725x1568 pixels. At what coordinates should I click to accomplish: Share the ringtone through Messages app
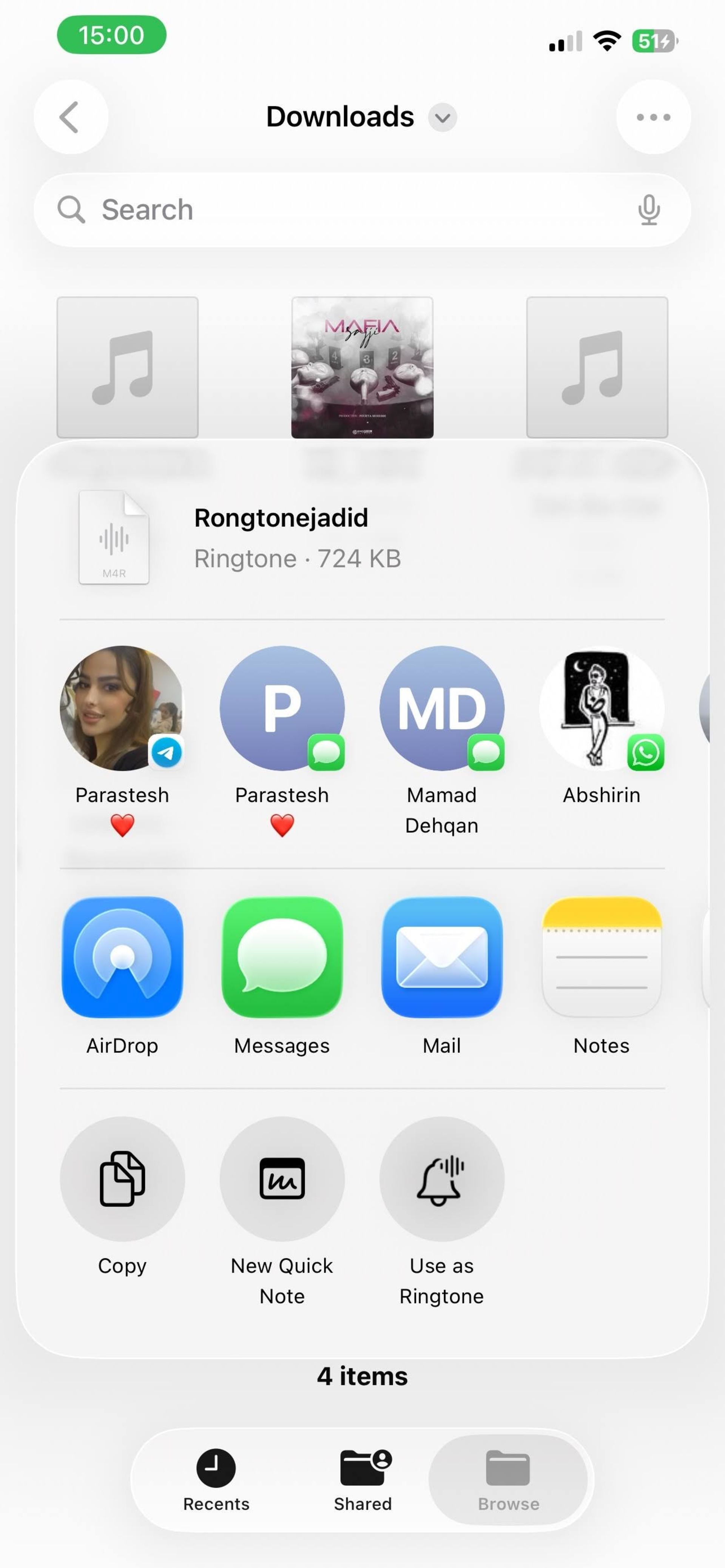coord(282,957)
